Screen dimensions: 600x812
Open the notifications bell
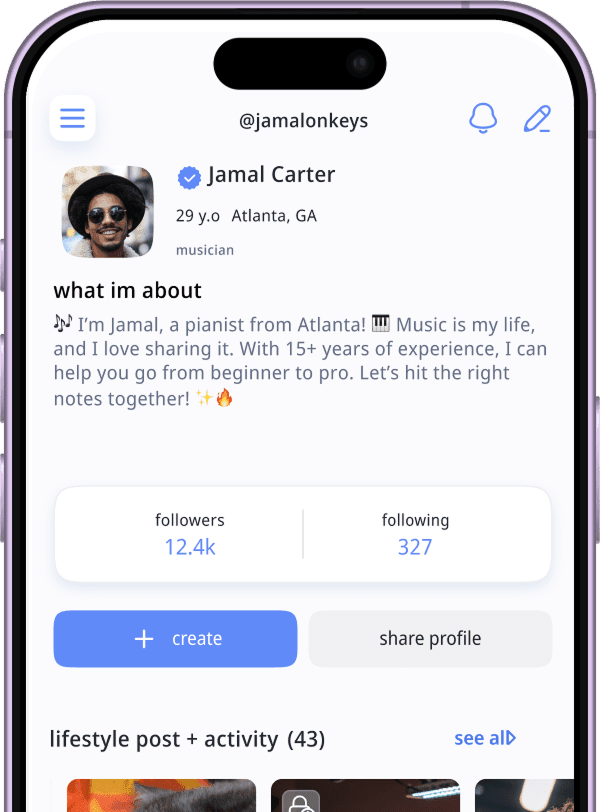pos(483,119)
